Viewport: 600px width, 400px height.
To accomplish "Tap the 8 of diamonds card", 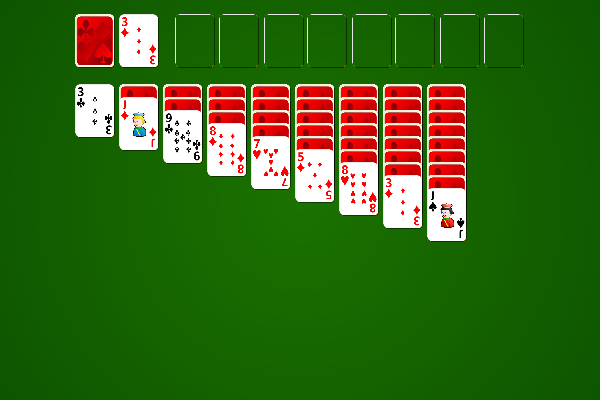I will click(x=226, y=150).
